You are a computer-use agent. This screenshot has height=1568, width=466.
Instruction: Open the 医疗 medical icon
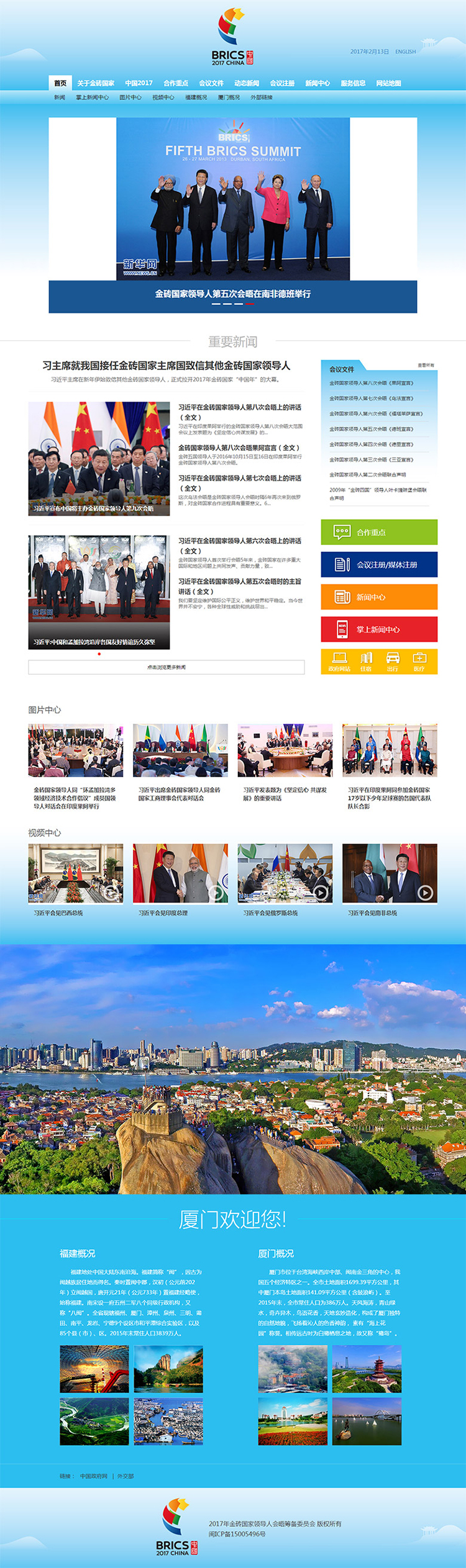(x=419, y=661)
